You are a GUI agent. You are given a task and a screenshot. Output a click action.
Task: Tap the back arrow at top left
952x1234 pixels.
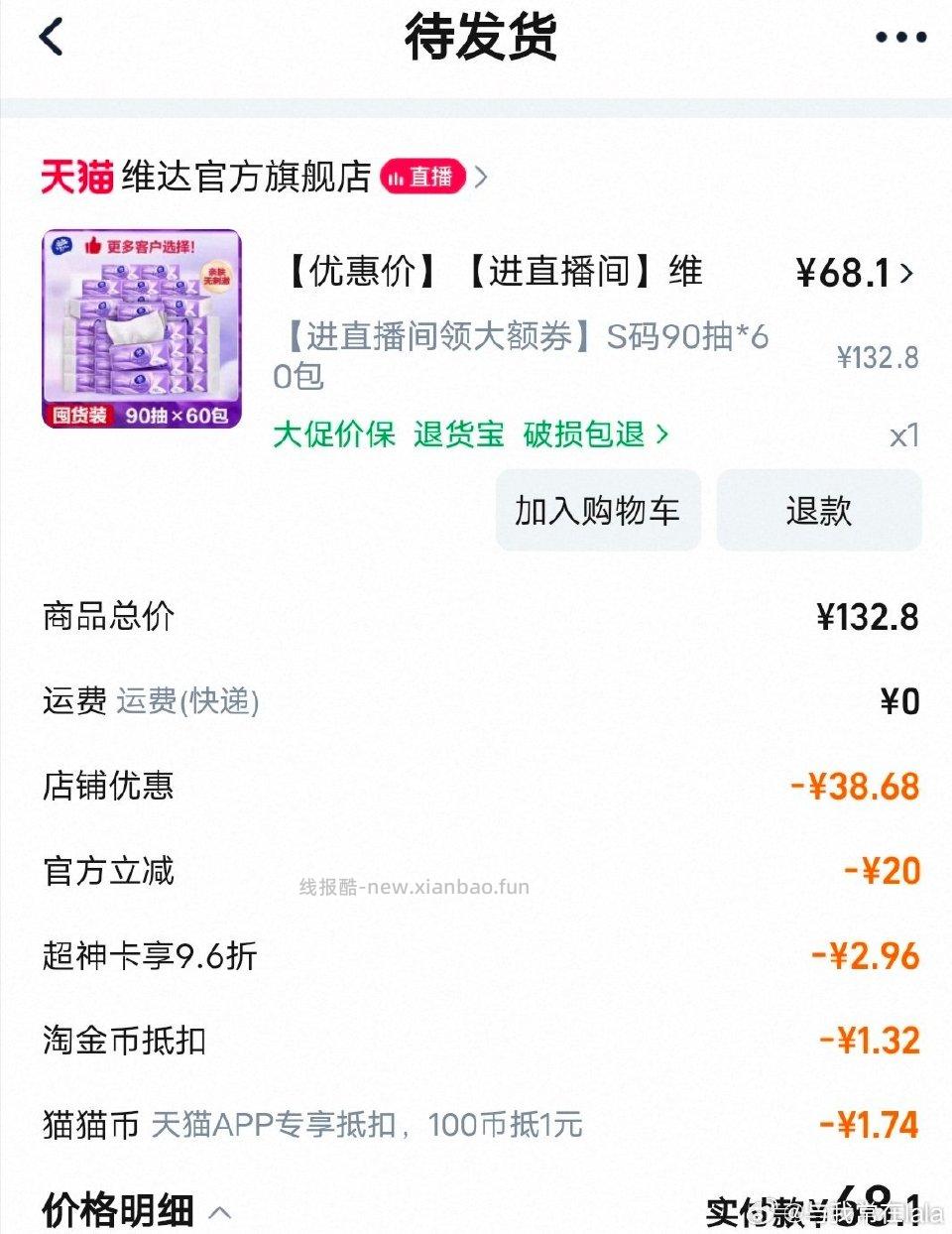[47, 38]
